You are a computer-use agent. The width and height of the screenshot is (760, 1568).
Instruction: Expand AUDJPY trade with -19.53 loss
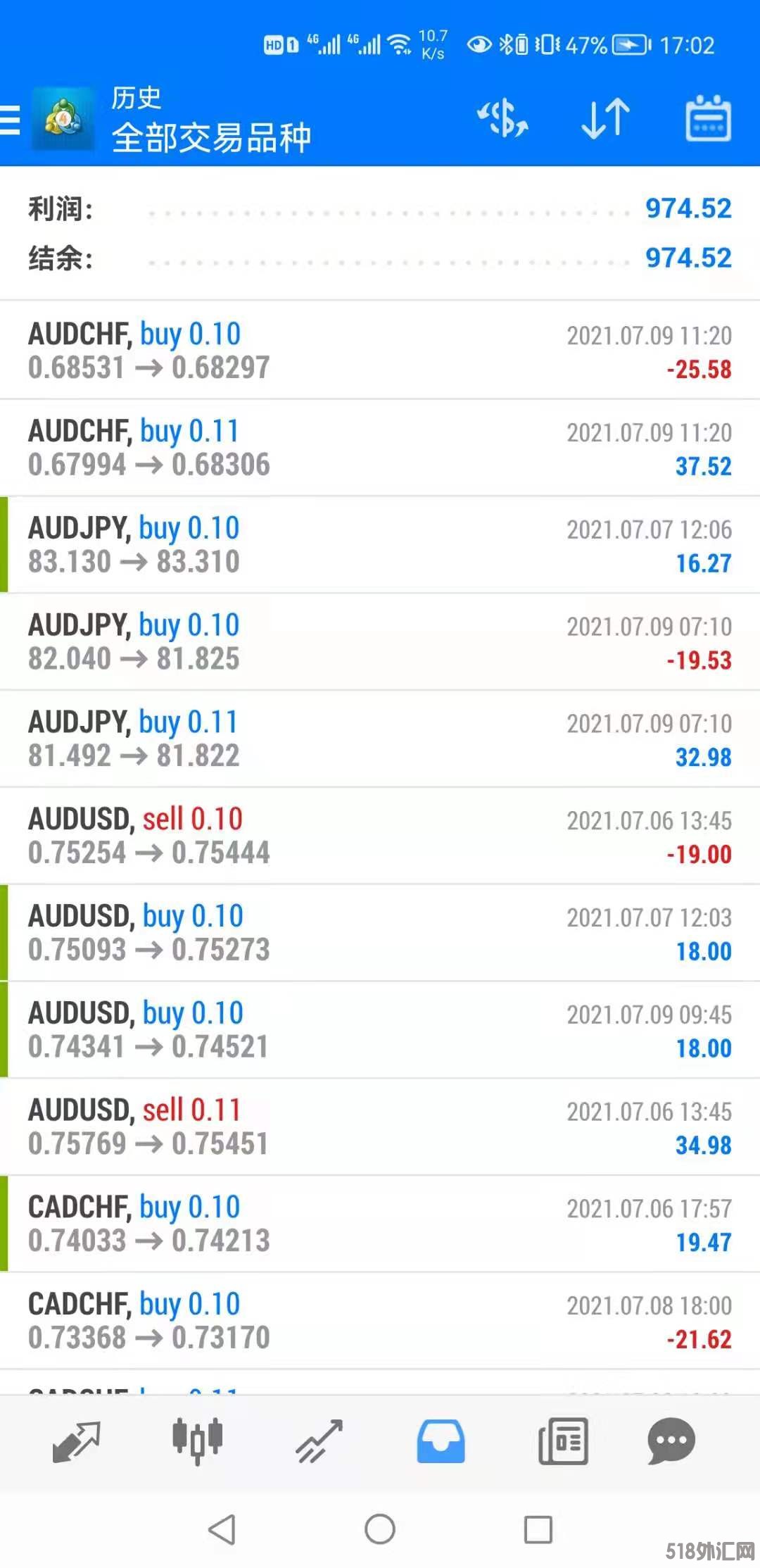(380, 642)
